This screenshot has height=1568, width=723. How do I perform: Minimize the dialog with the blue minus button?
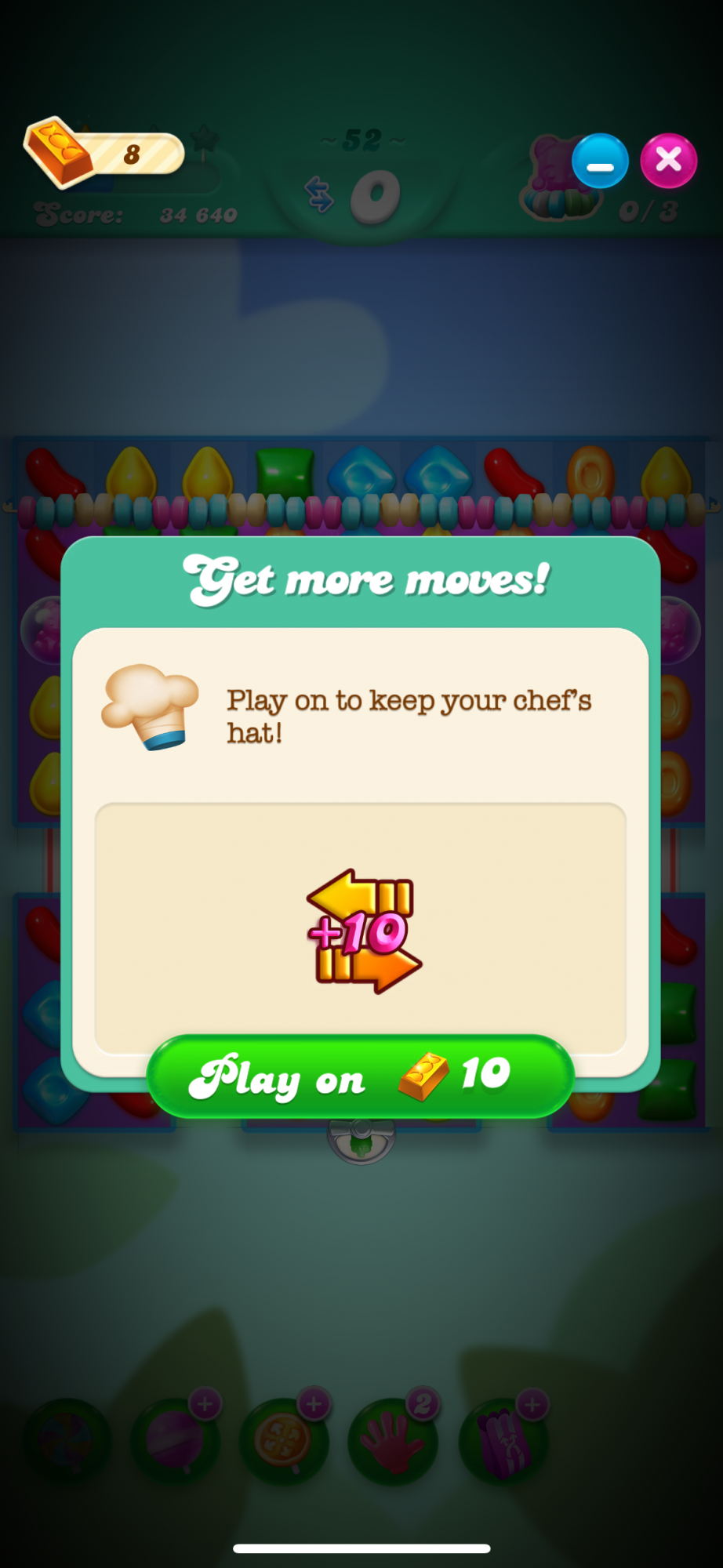tap(600, 162)
